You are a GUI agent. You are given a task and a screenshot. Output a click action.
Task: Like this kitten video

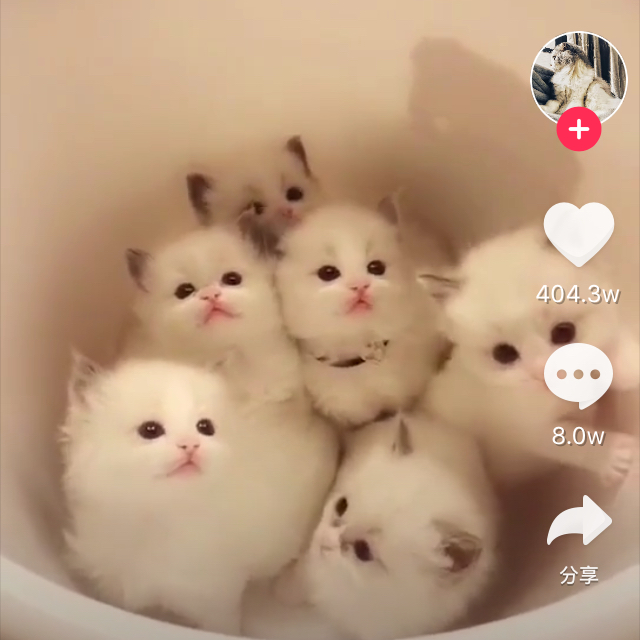(x=578, y=234)
